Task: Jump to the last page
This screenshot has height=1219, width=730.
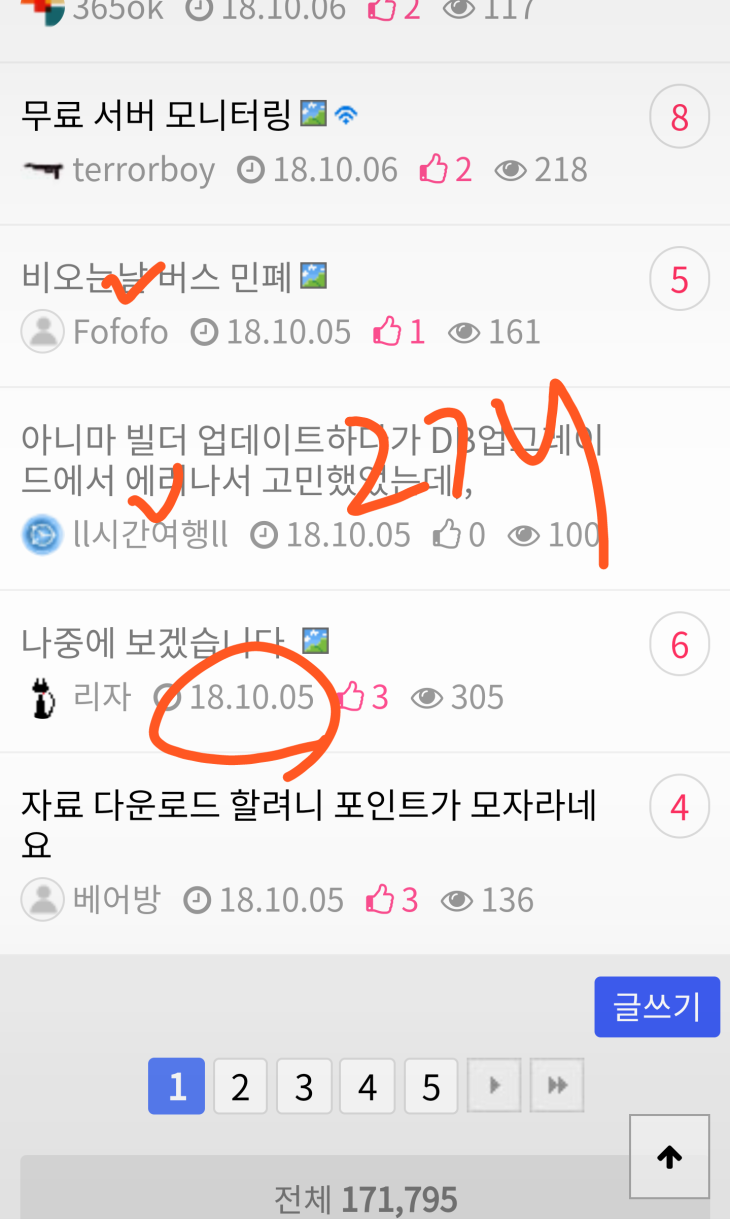Action: [x=557, y=1086]
